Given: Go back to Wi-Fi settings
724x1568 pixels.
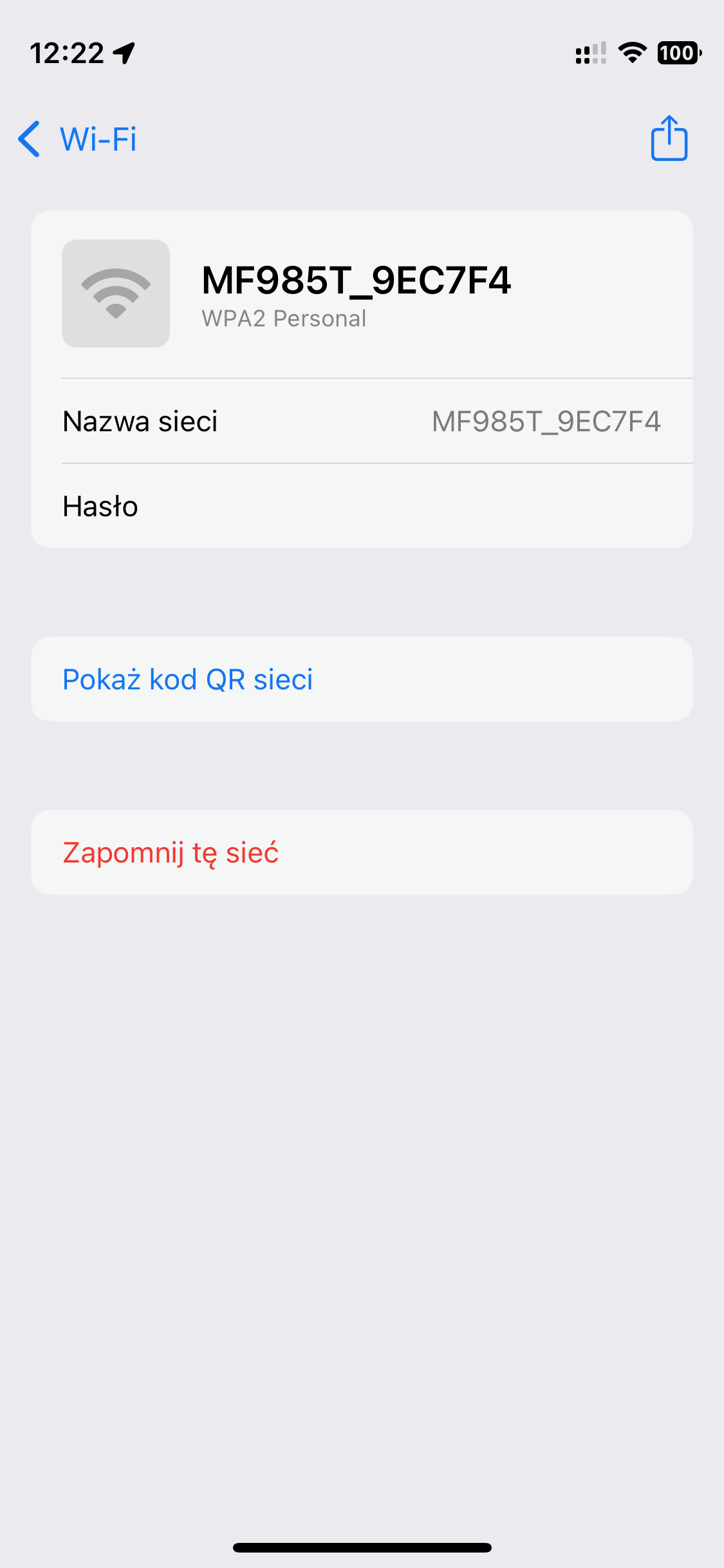Looking at the screenshot, I should click(x=77, y=139).
